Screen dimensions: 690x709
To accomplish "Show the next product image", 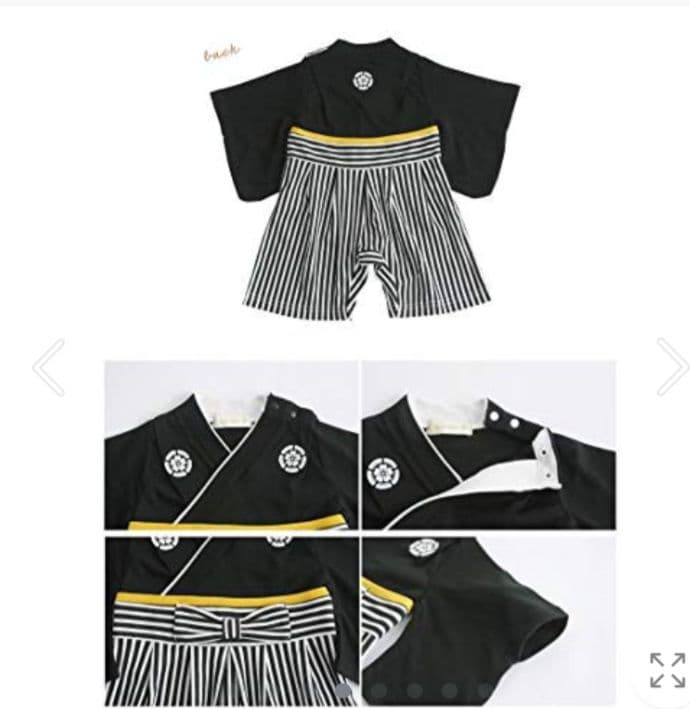I will click(x=671, y=366).
